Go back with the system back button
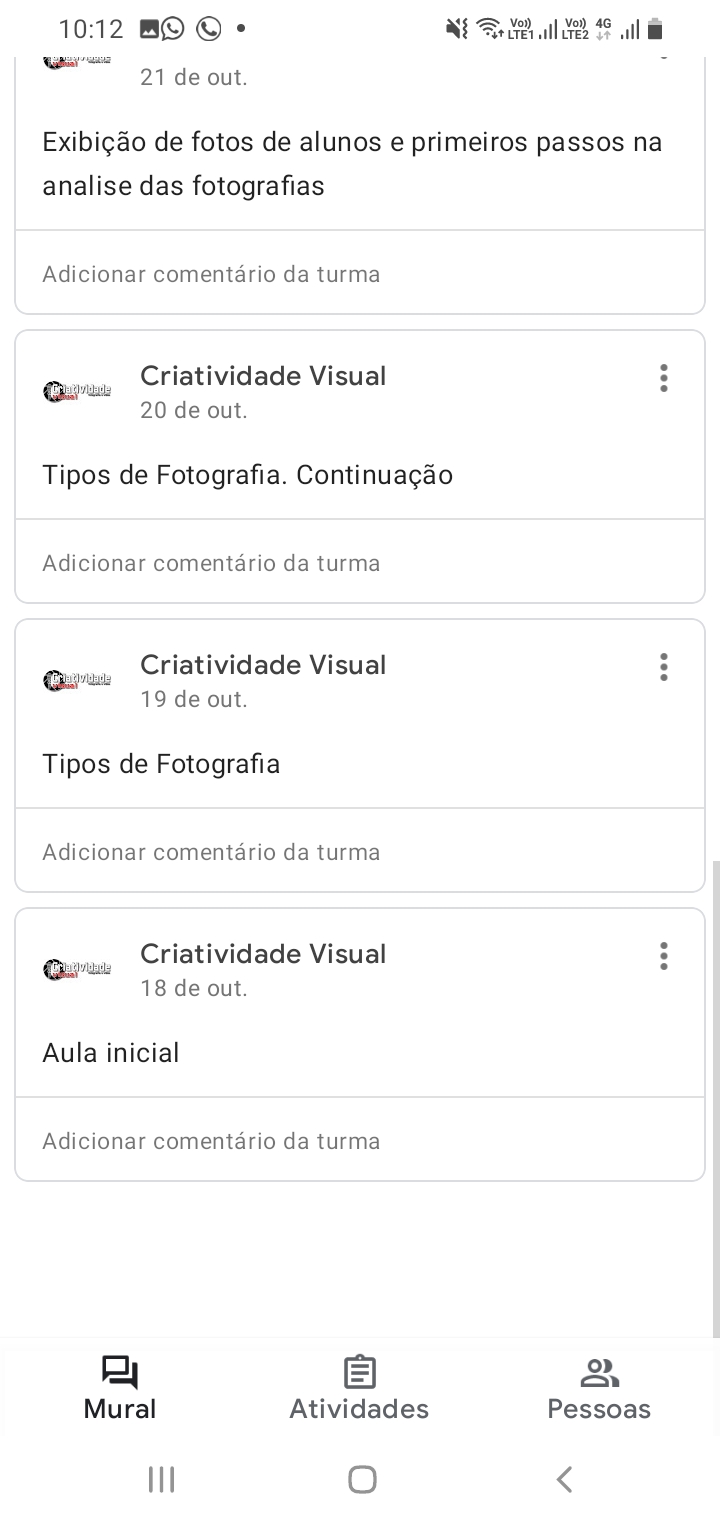 click(x=564, y=1479)
